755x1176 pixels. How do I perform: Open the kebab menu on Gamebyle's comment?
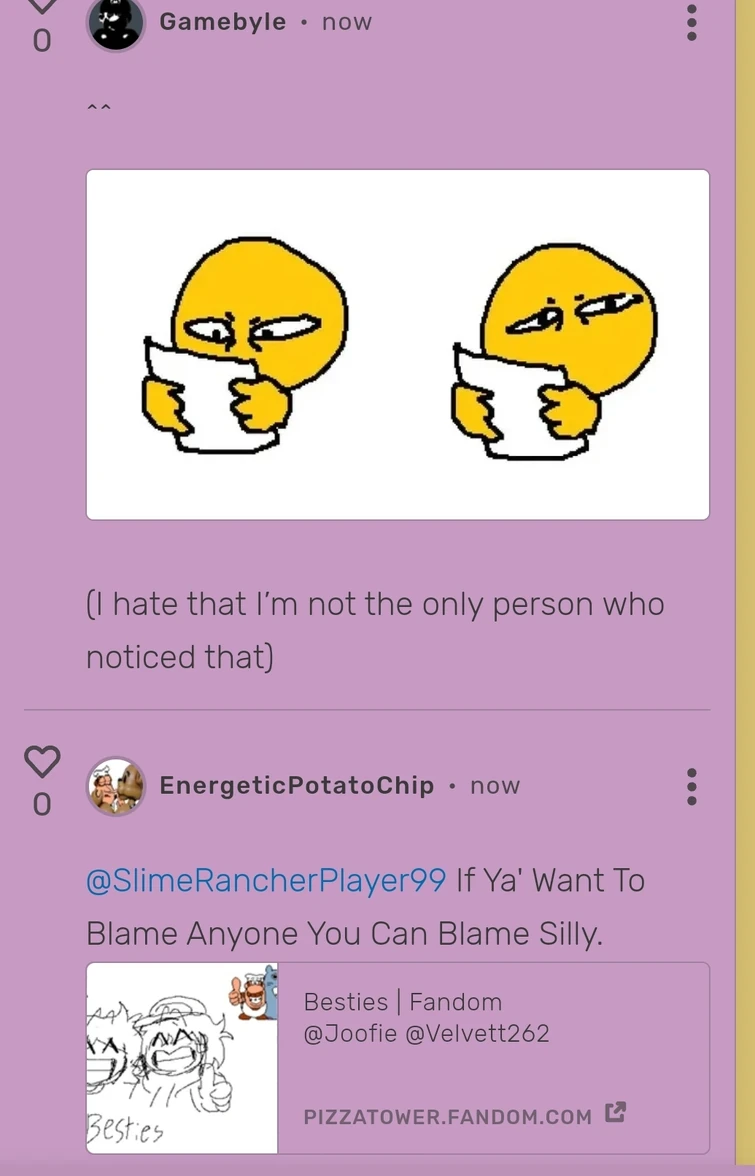[691, 24]
